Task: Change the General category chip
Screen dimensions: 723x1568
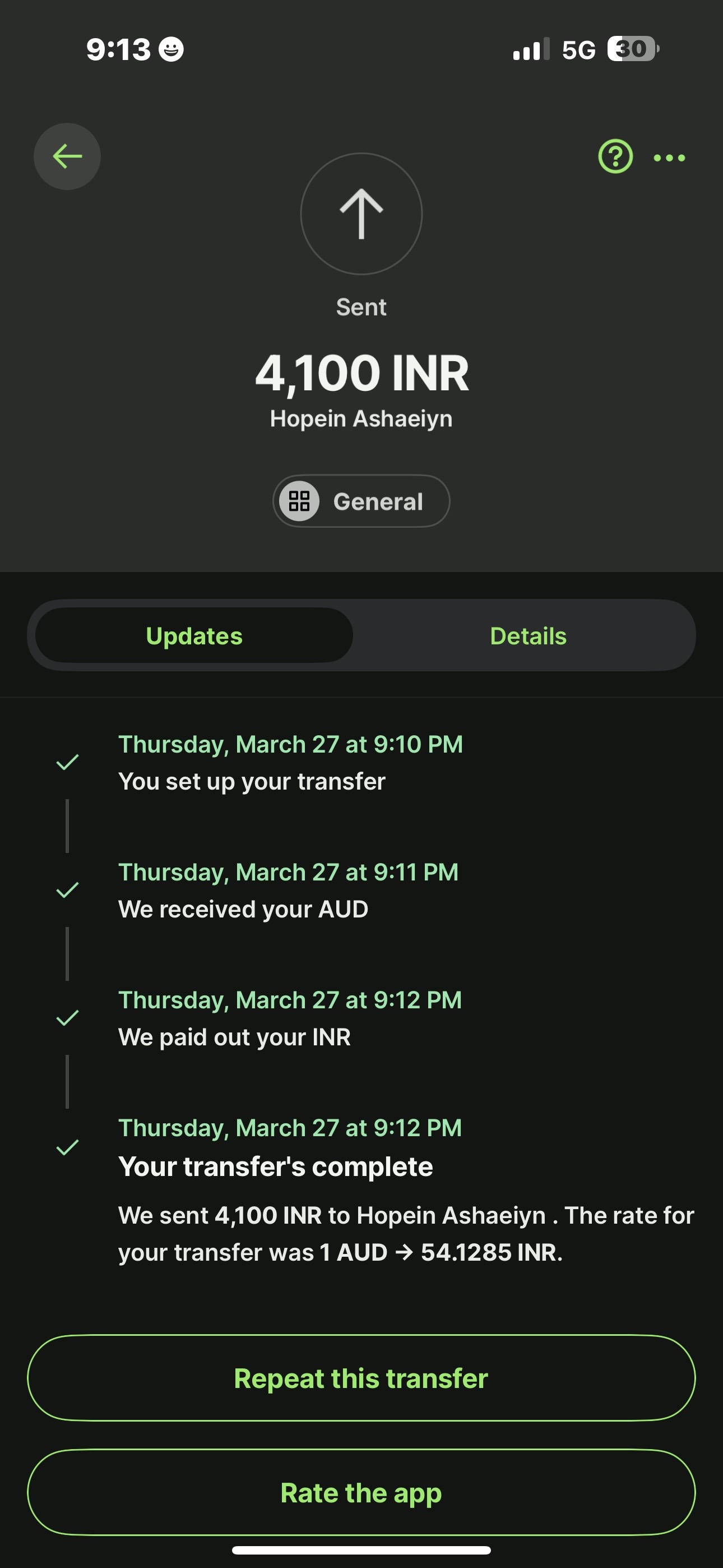Action: coord(361,501)
